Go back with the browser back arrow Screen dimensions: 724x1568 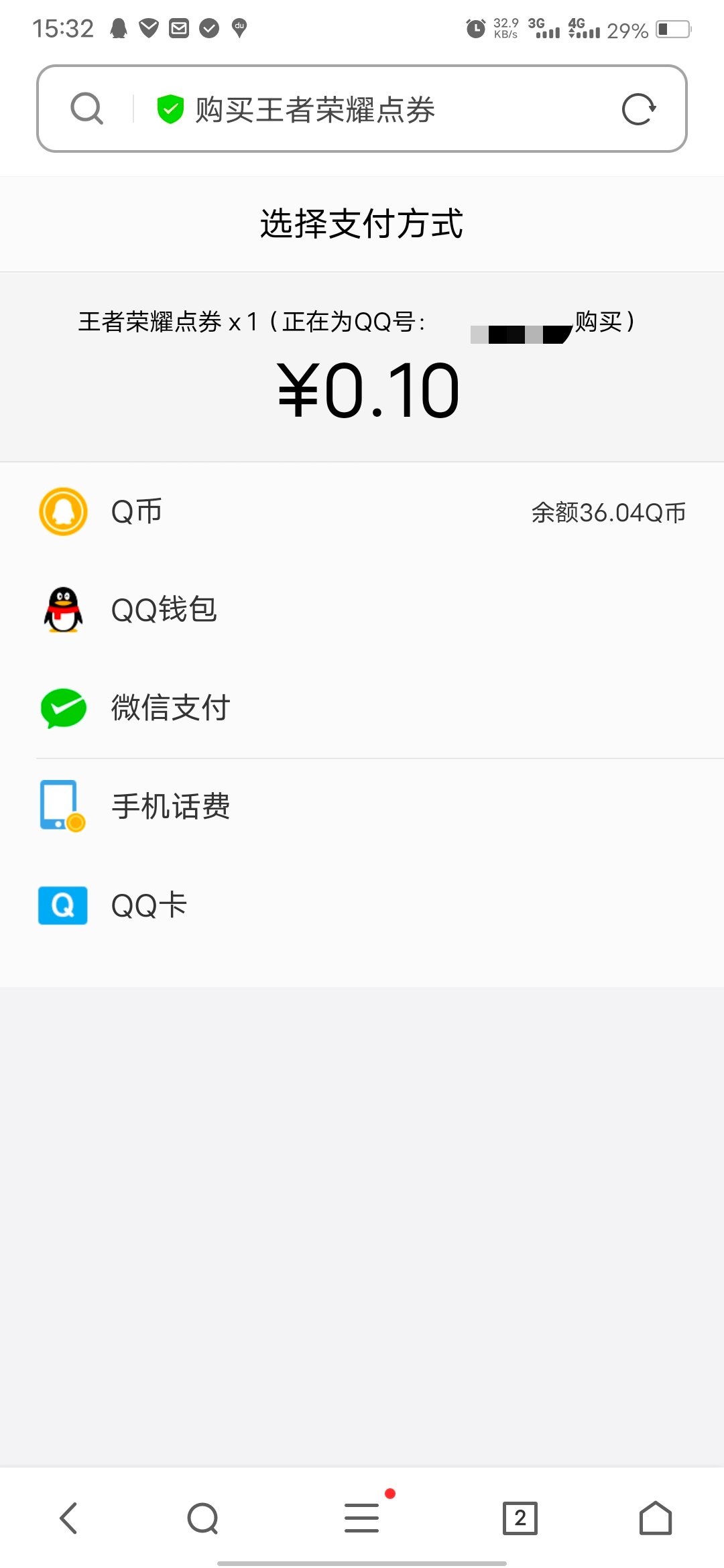[x=69, y=1518]
